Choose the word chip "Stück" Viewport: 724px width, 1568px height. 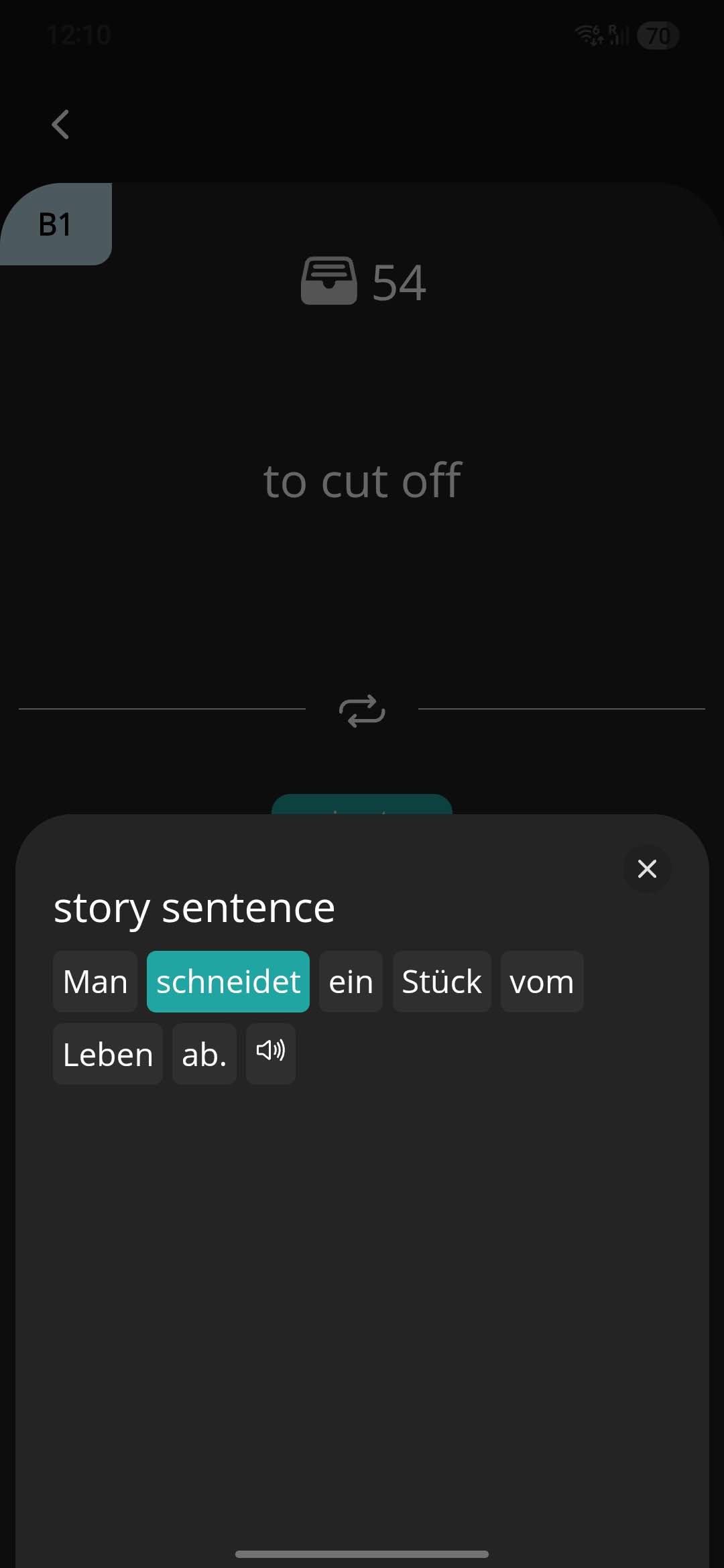coord(442,982)
